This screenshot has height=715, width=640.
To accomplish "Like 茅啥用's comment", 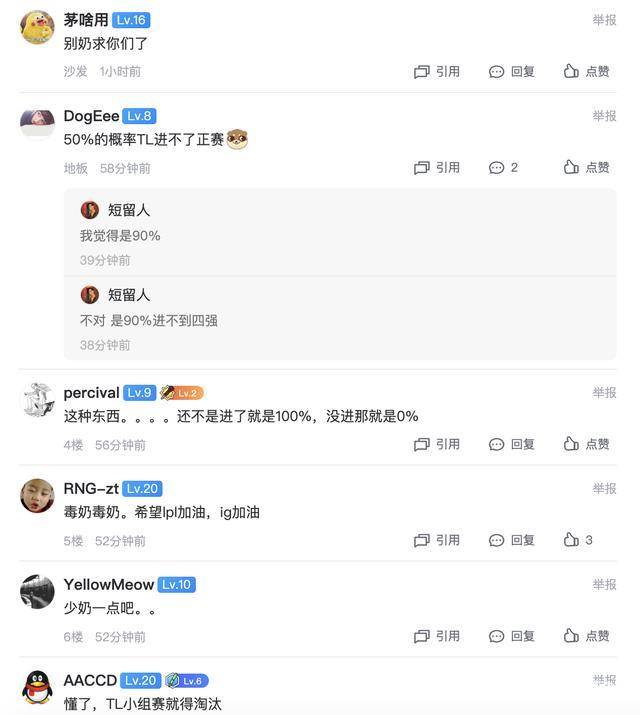I will click(586, 71).
